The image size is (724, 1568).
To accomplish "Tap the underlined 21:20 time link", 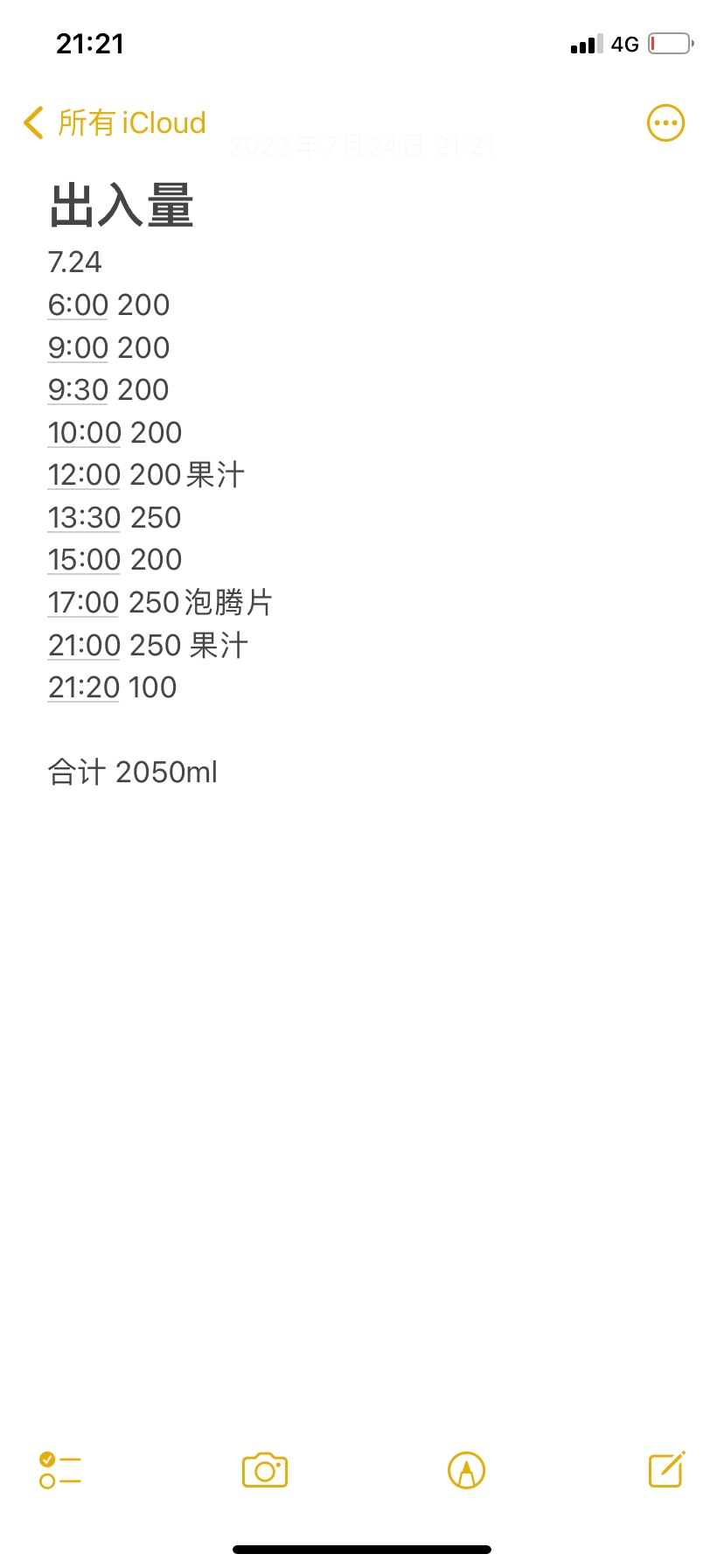I will coord(84,688).
